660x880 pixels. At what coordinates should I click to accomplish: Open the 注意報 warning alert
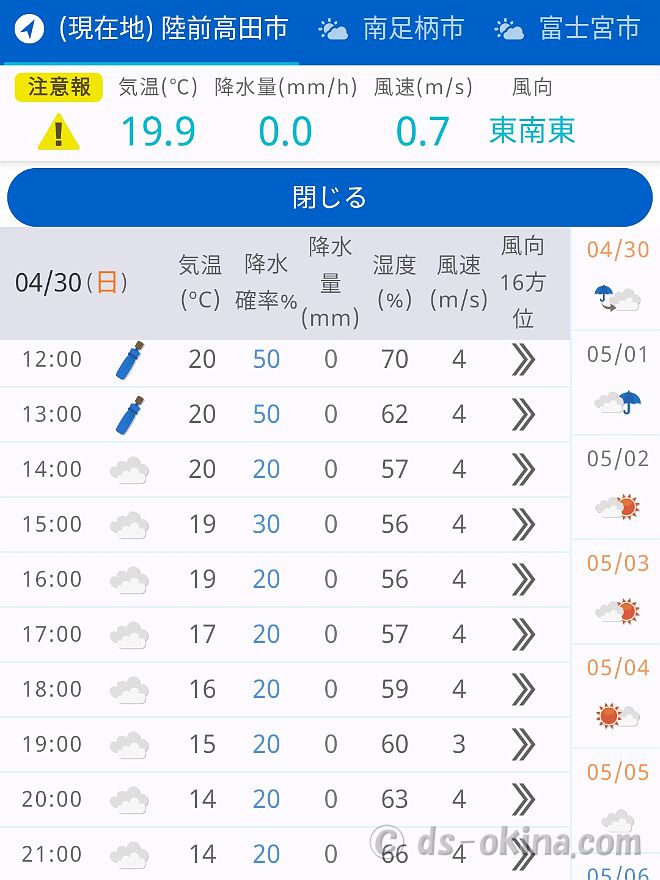pos(59,88)
